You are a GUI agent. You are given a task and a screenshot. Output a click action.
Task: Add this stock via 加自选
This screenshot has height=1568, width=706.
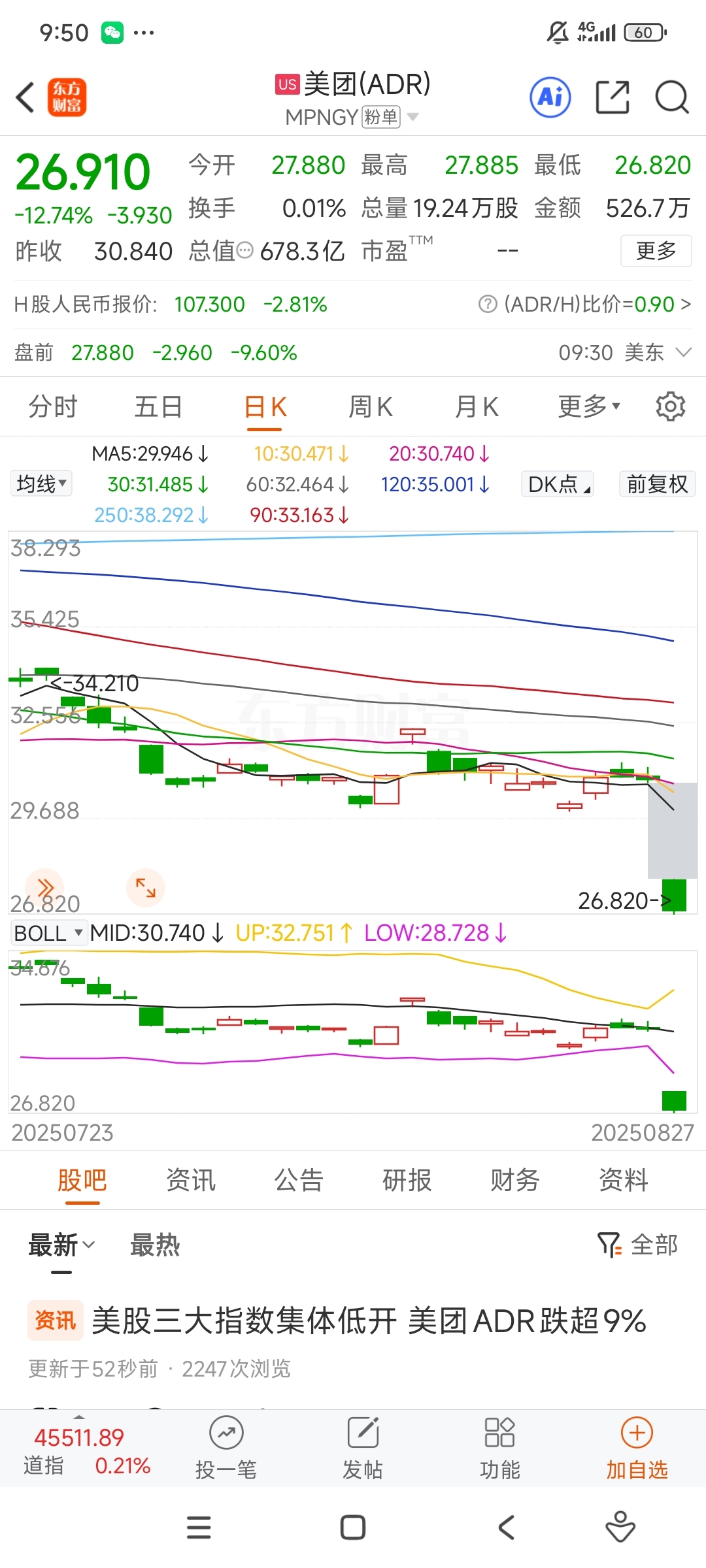637,1448
